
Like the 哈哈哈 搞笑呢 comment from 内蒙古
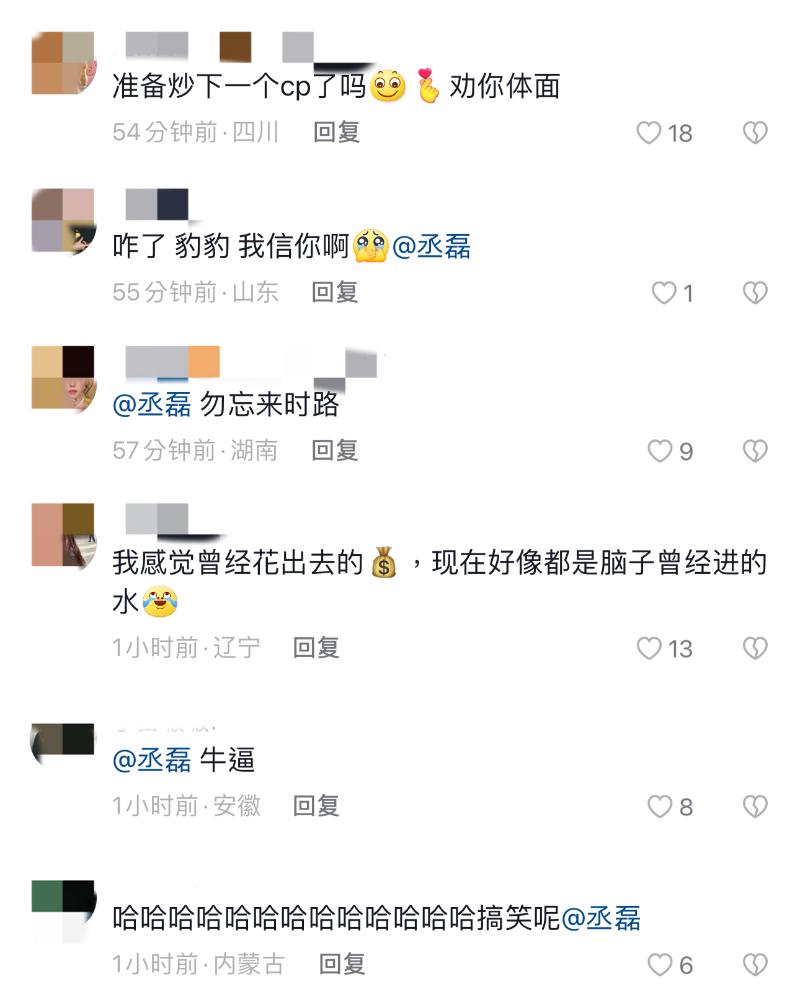tap(660, 965)
